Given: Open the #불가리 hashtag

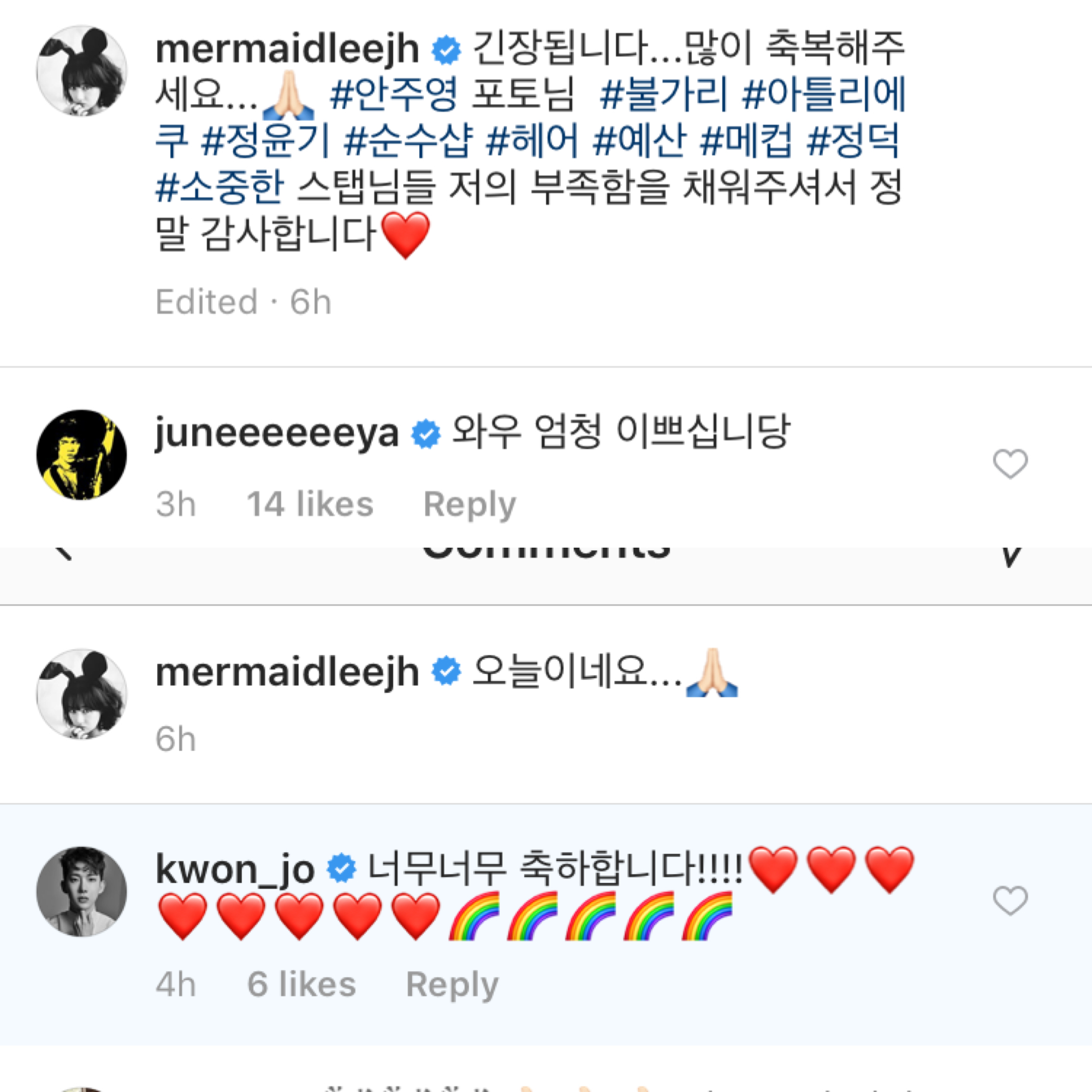Looking at the screenshot, I should [663, 94].
